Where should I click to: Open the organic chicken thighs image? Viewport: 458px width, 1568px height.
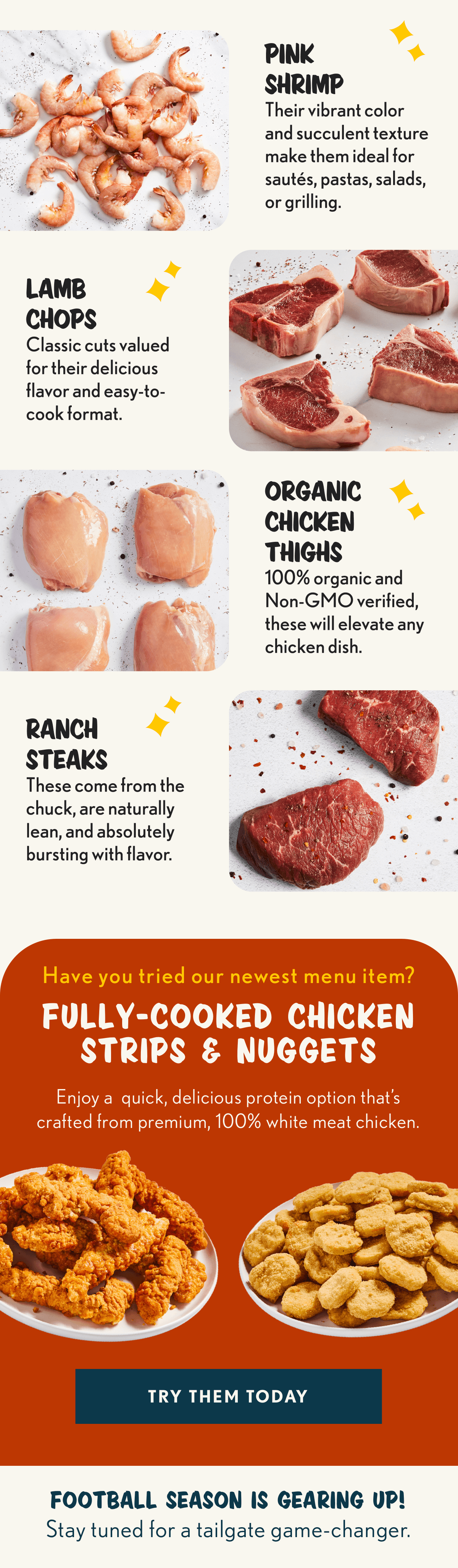click(114, 570)
